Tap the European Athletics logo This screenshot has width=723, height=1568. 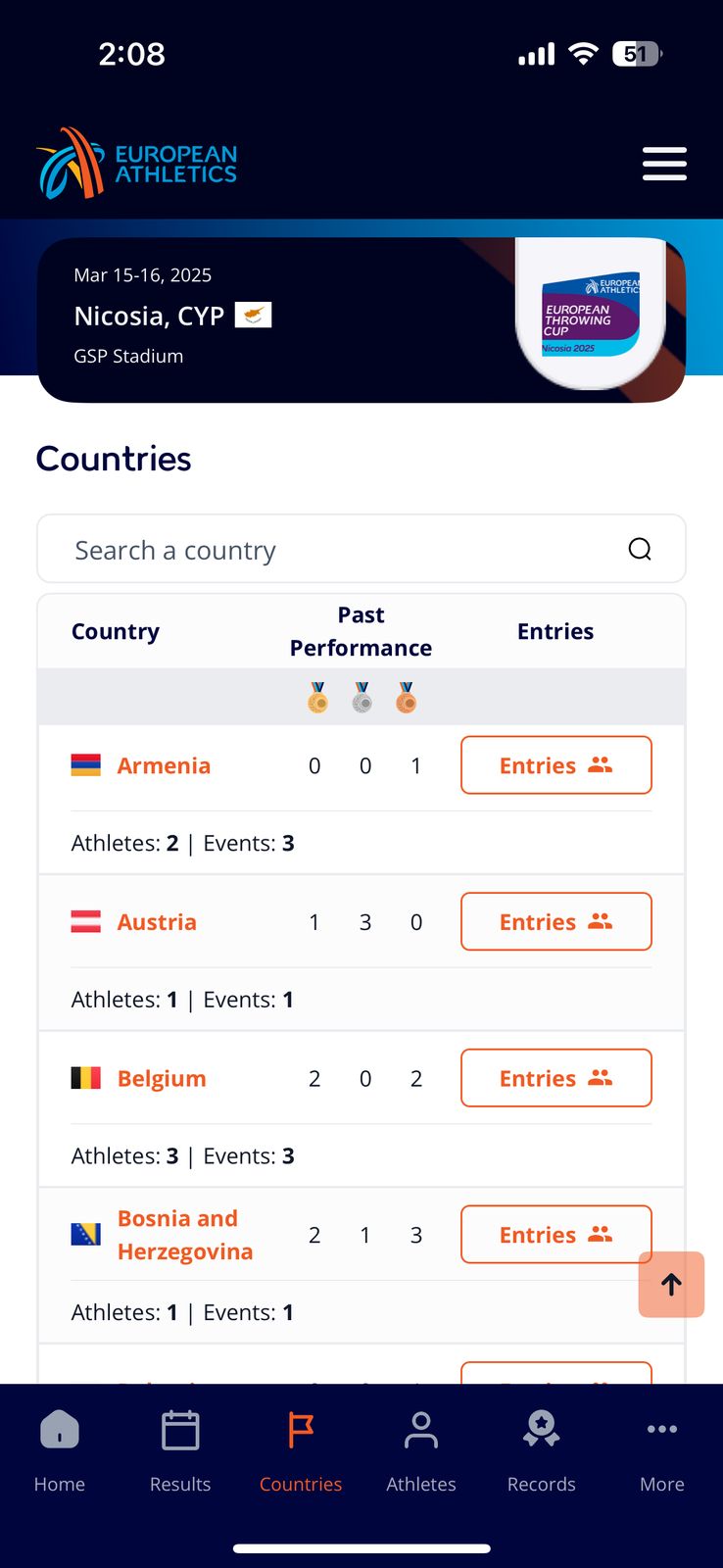click(135, 163)
